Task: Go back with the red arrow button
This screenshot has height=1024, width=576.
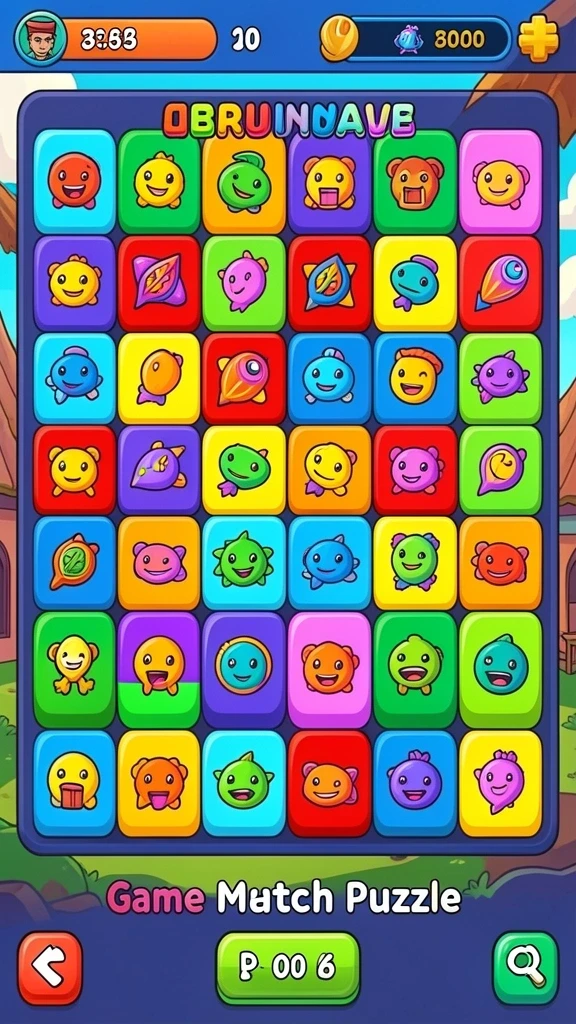Action: (50, 967)
